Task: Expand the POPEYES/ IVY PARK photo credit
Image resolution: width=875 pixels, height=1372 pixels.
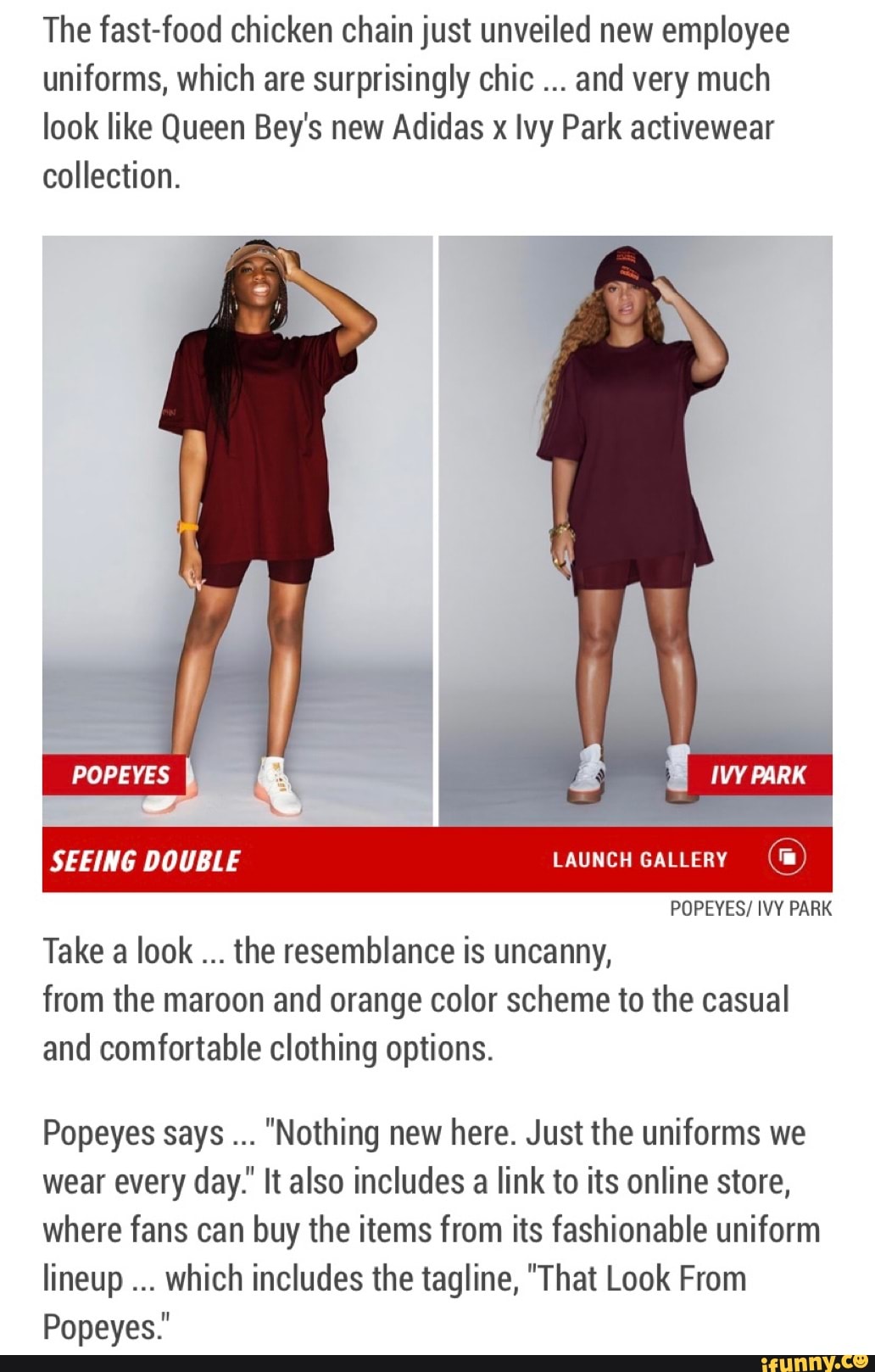Action: [750, 909]
